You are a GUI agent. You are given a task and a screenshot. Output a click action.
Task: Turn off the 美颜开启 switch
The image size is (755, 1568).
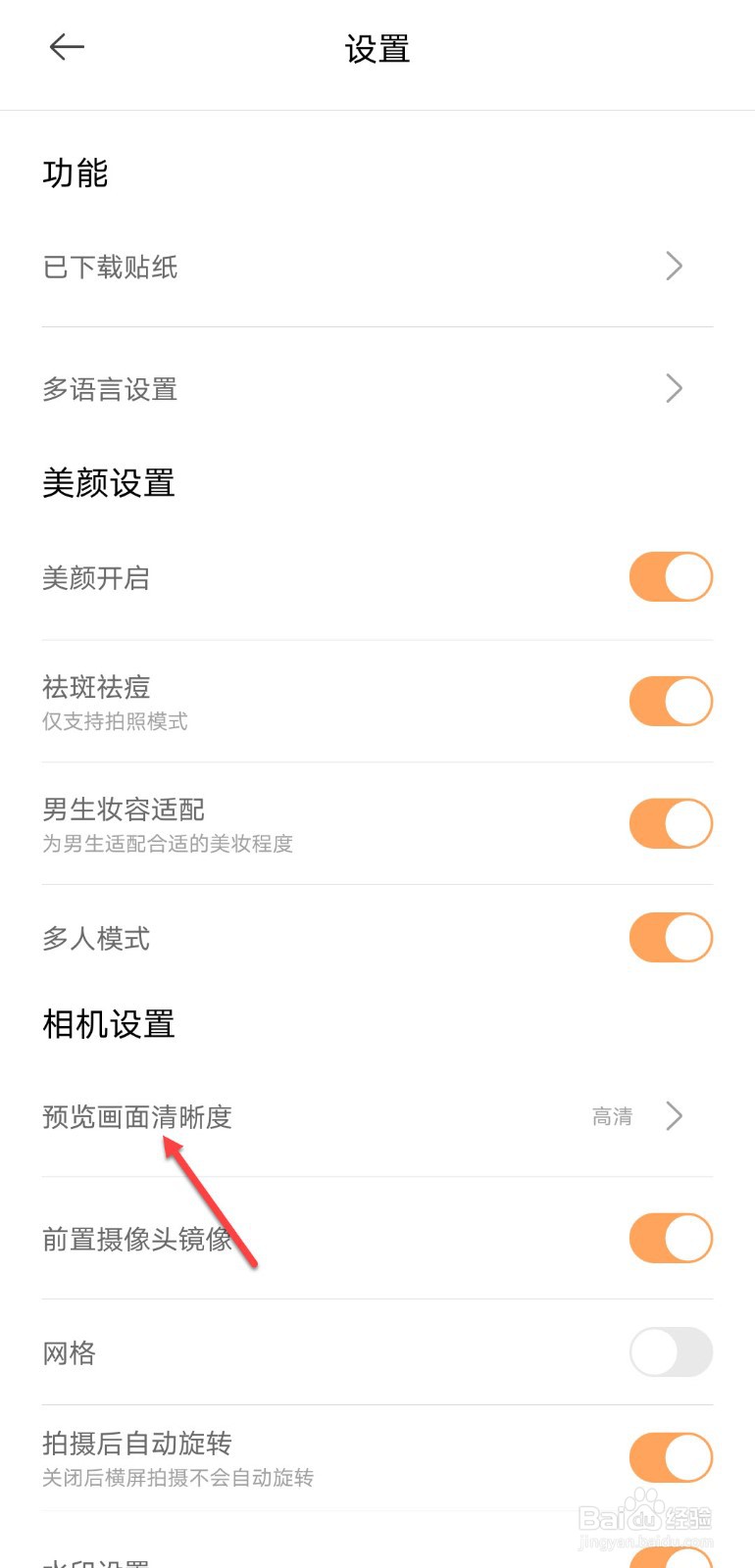pos(671,577)
